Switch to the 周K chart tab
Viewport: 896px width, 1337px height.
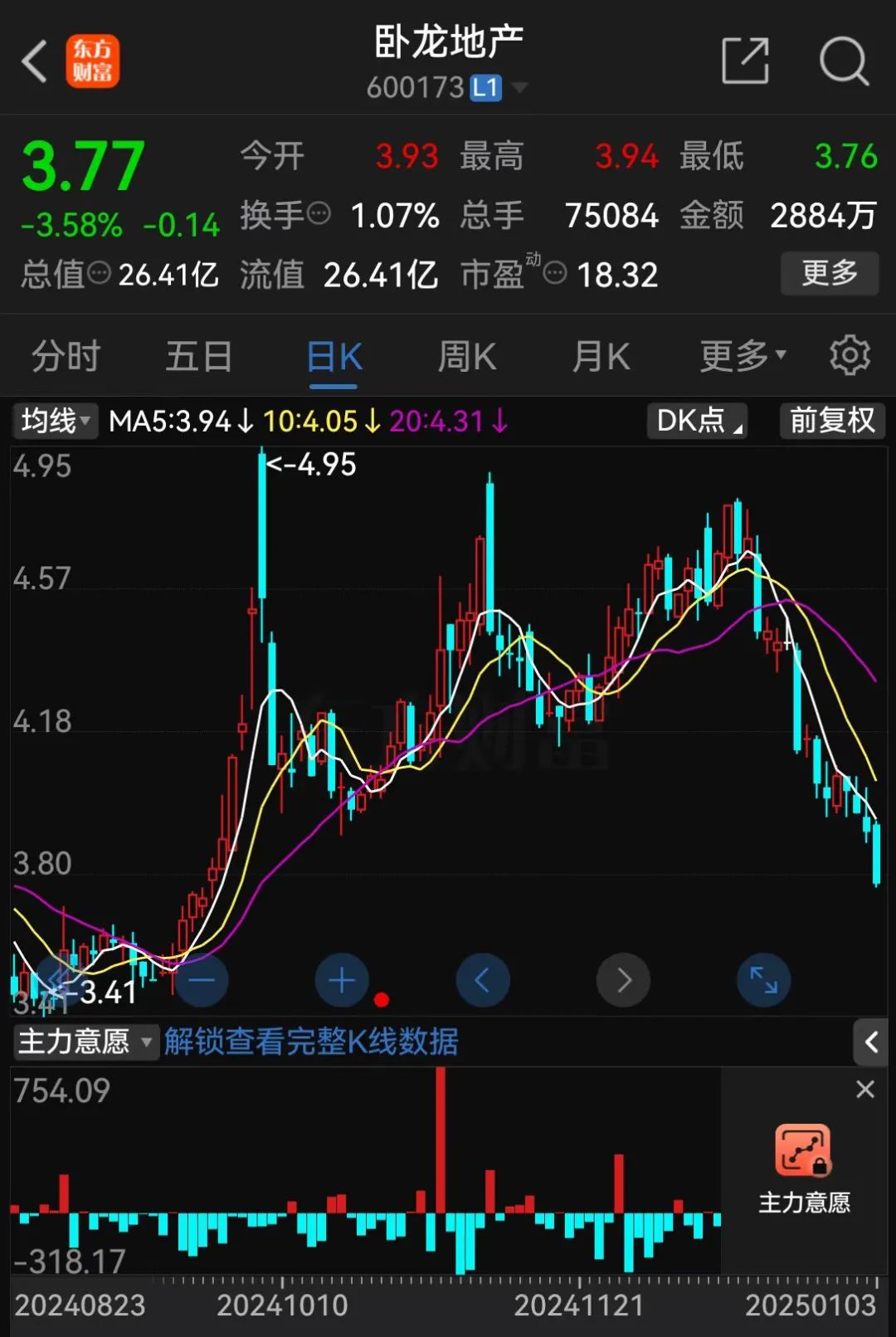coord(467,357)
